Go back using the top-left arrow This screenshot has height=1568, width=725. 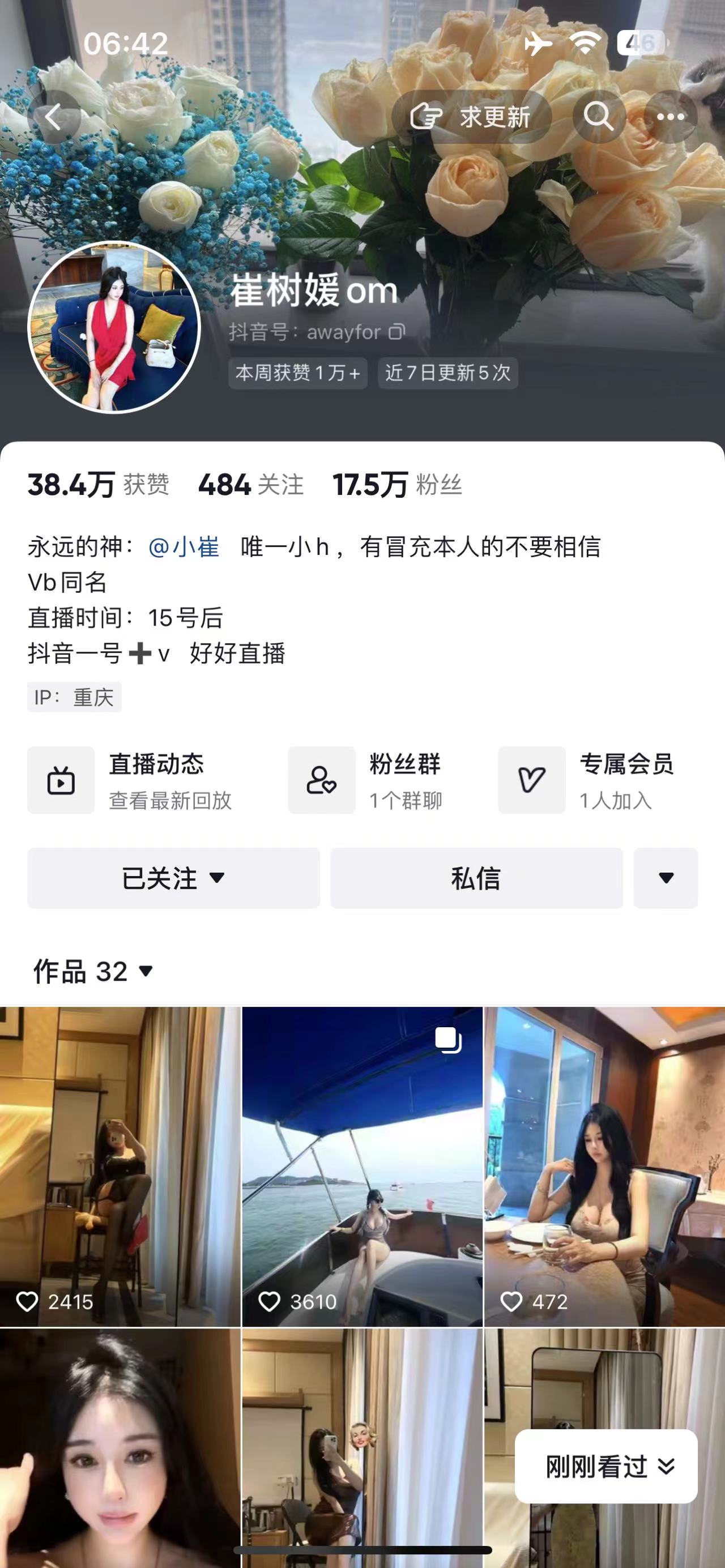[54, 117]
